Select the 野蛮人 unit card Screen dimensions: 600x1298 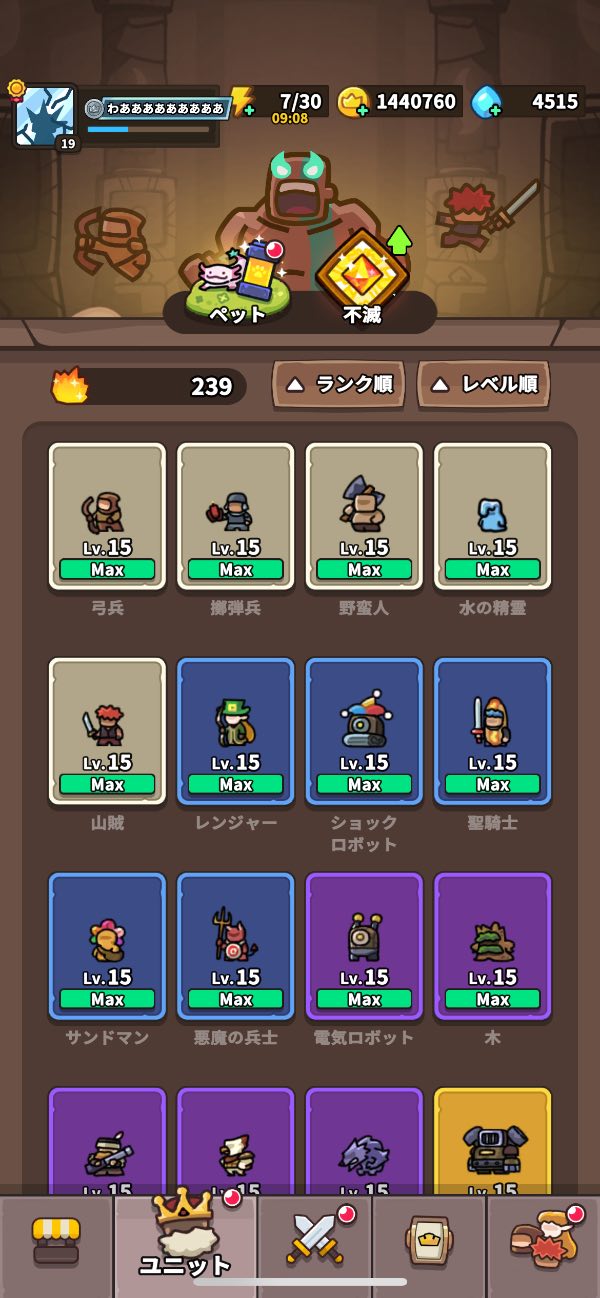coord(364,516)
